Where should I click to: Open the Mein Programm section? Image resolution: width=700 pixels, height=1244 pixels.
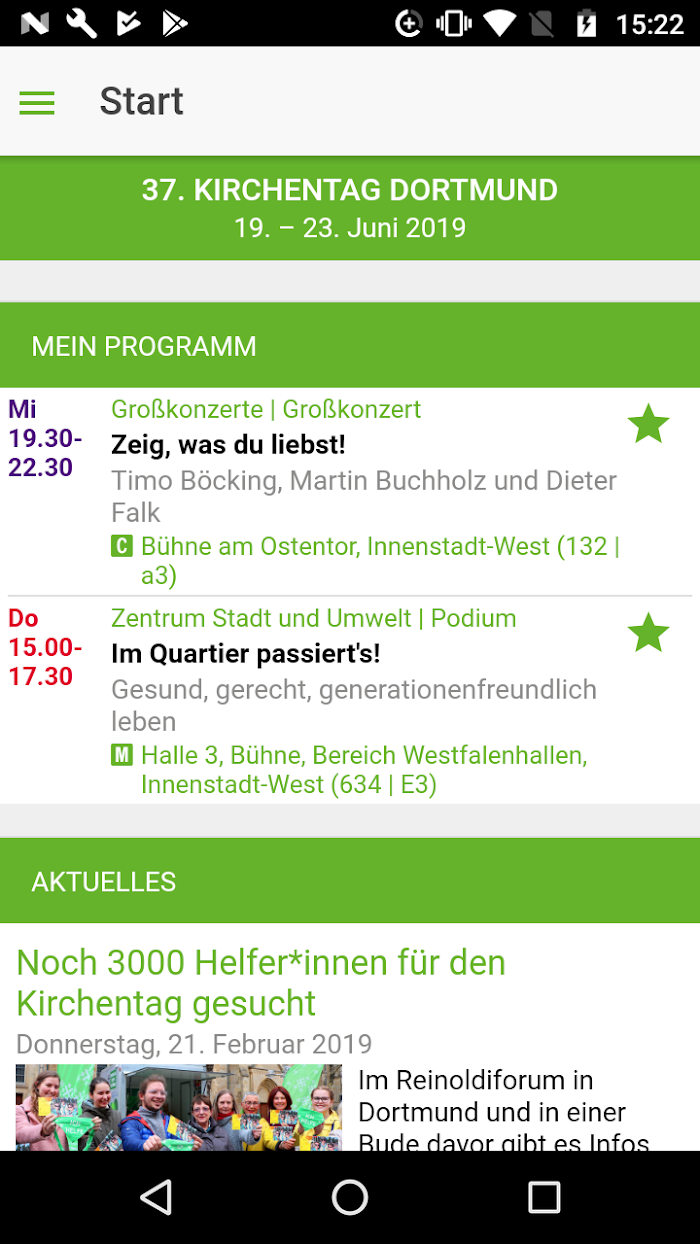(x=144, y=346)
